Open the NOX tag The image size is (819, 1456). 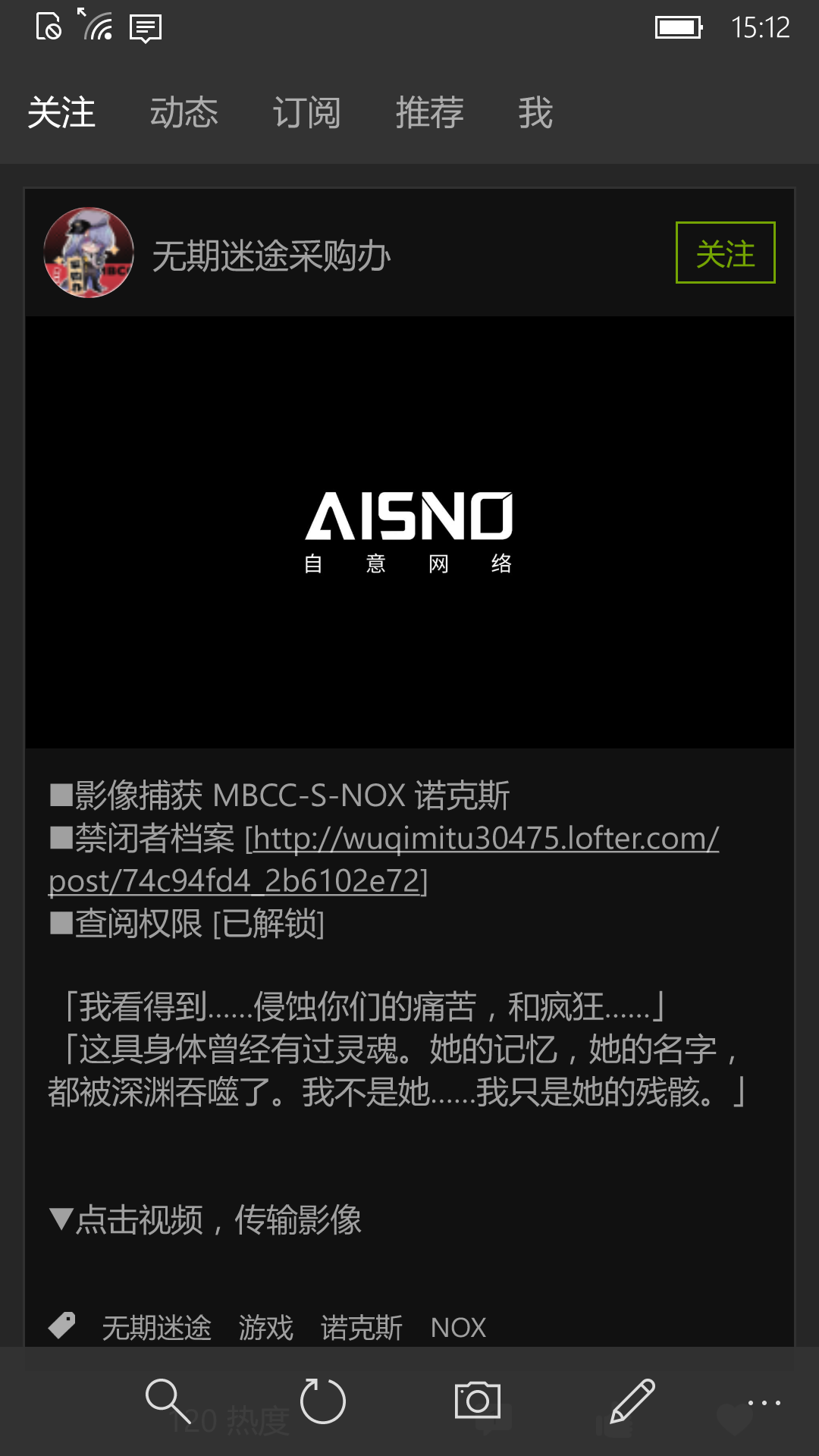458,1328
